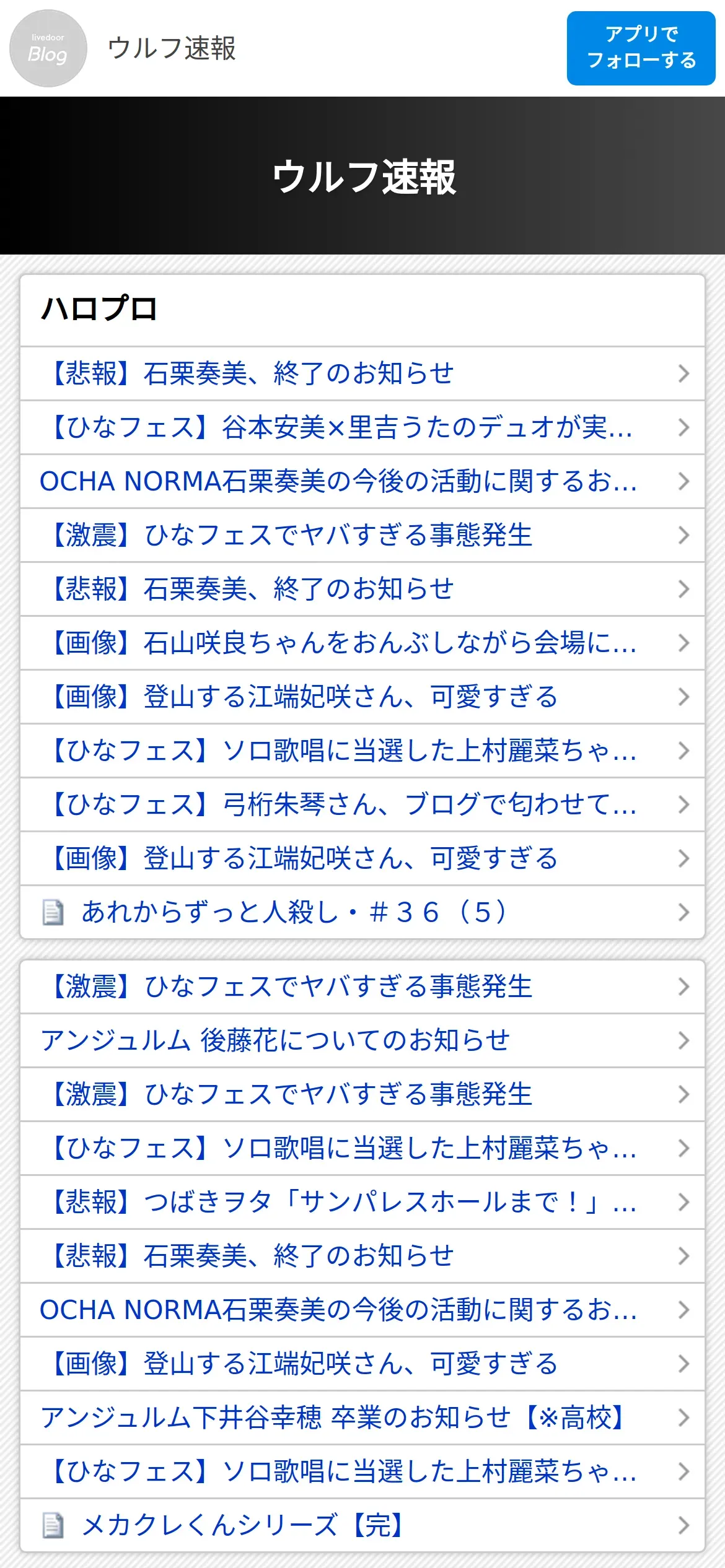Open the livedoor Blog logo link
The image size is (725, 1568).
[x=48, y=48]
